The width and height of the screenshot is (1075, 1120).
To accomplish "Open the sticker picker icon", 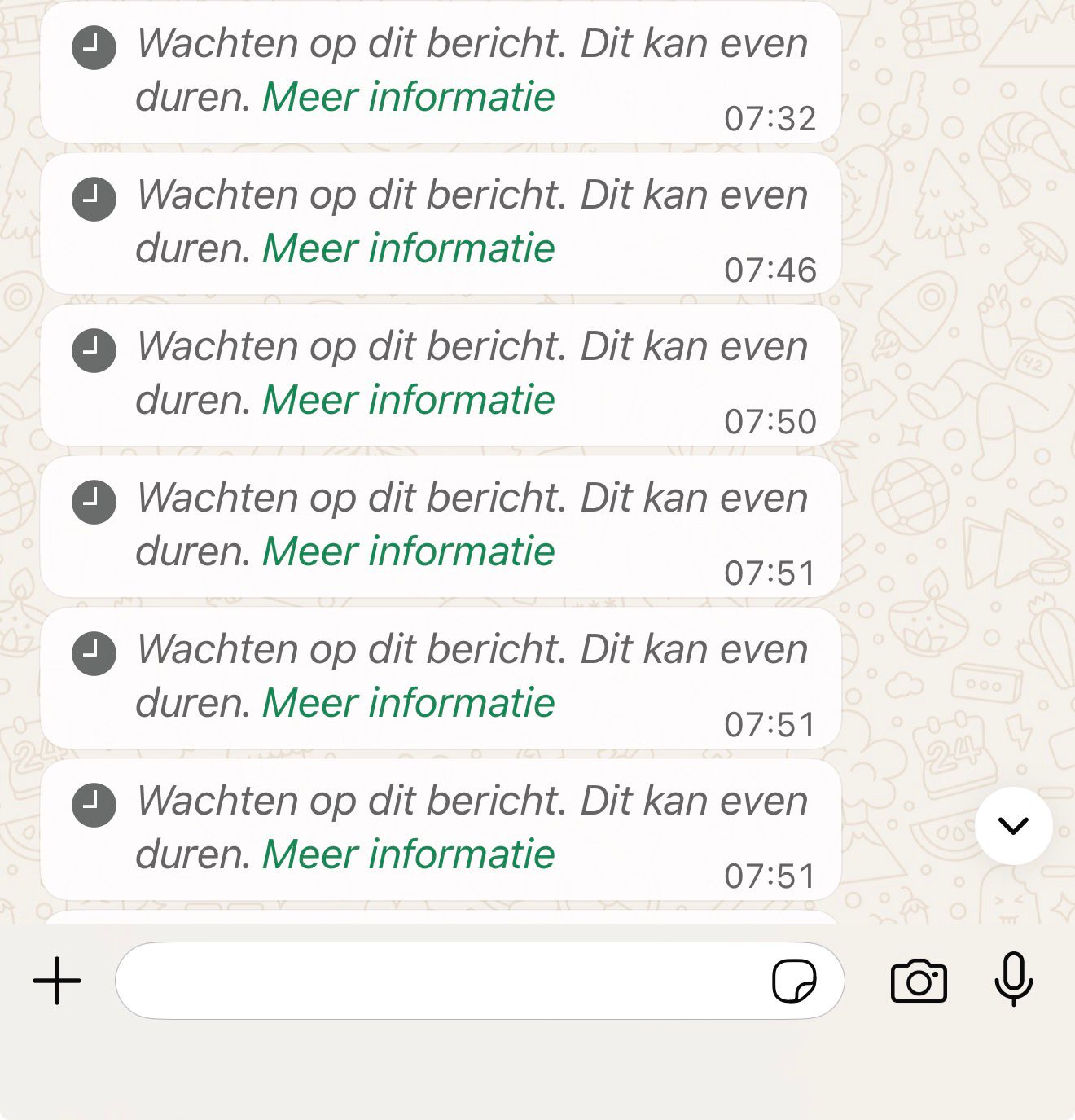I will coord(794,981).
